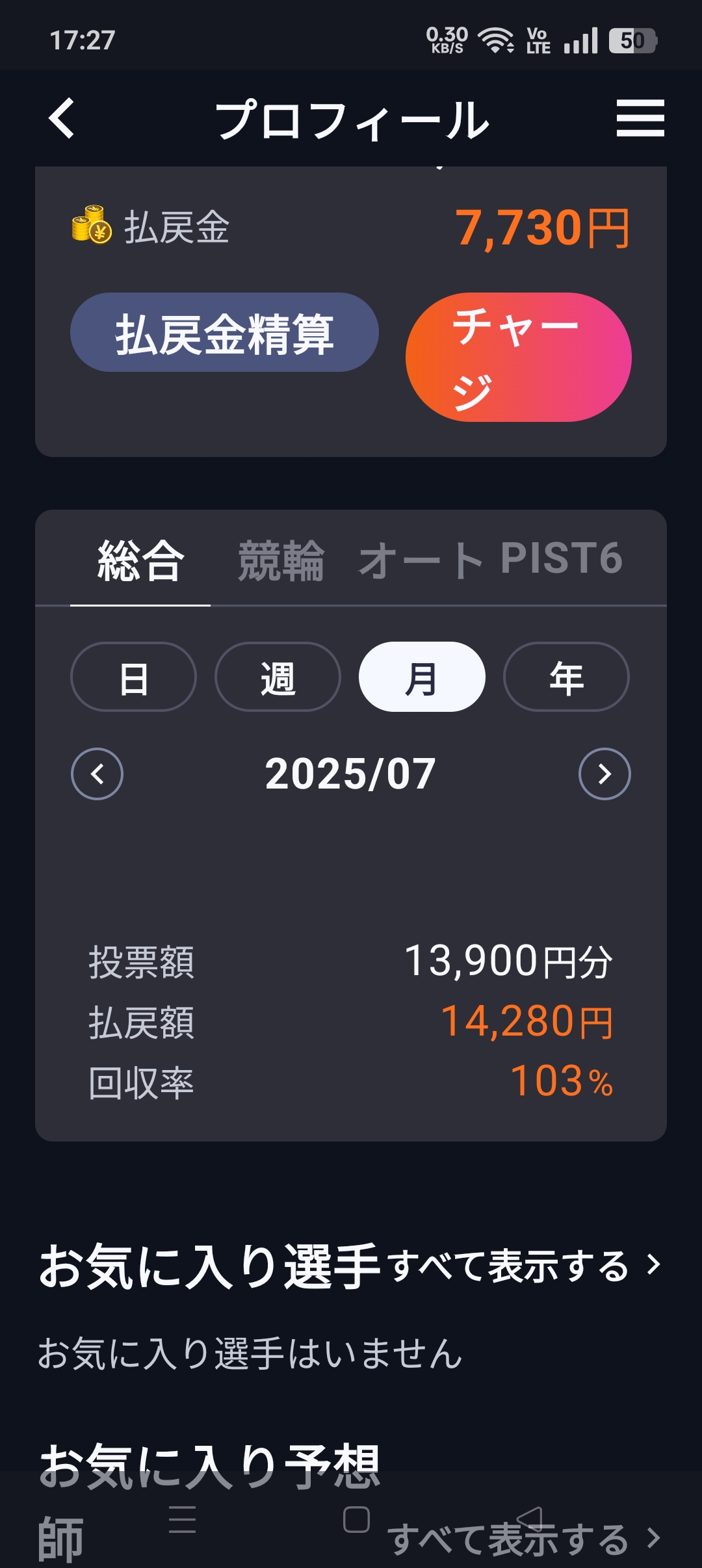Switch to the 競輪 tab
702x1568 pixels.
281,560
